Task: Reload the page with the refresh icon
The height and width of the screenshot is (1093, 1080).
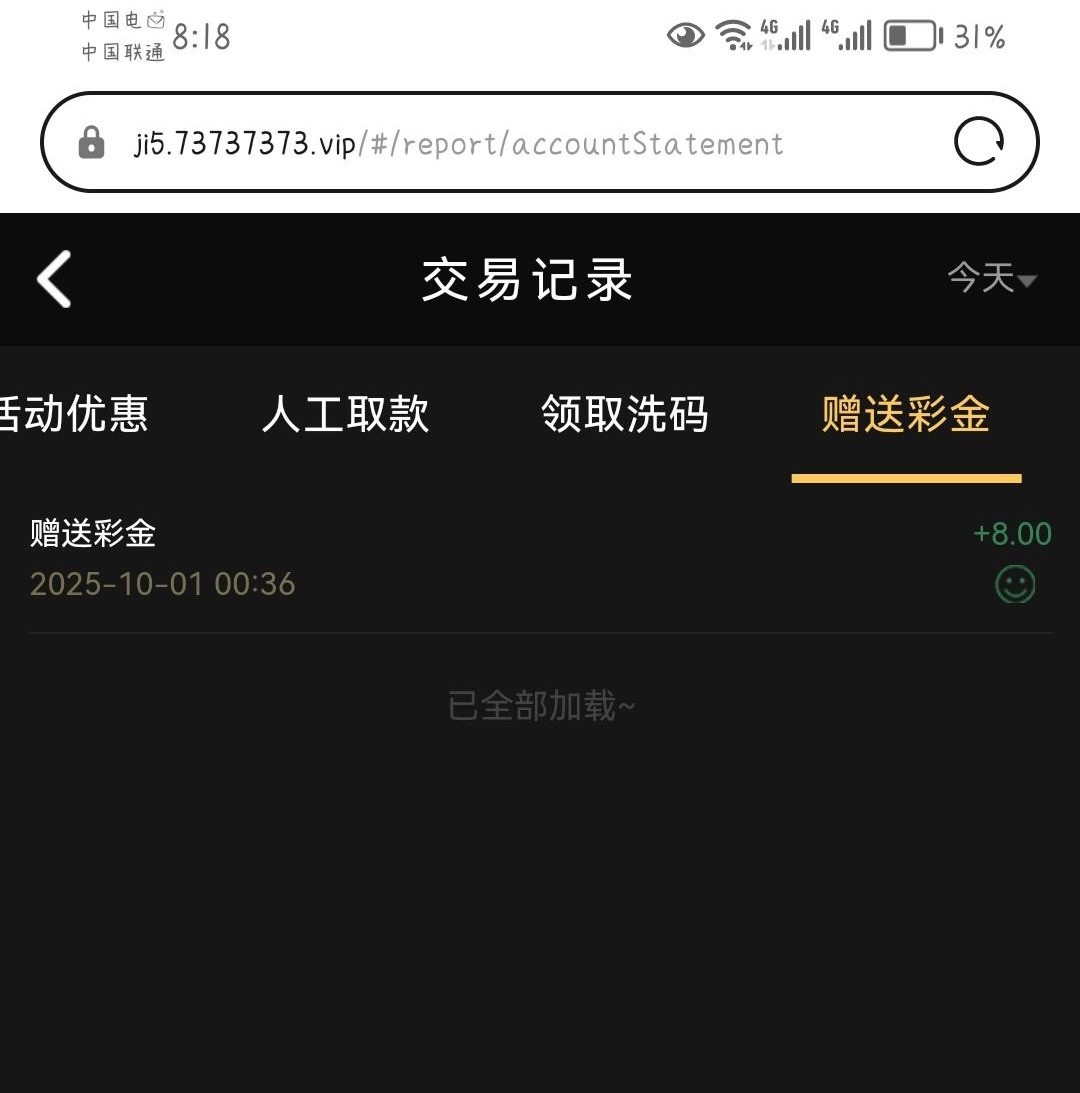Action: click(978, 142)
